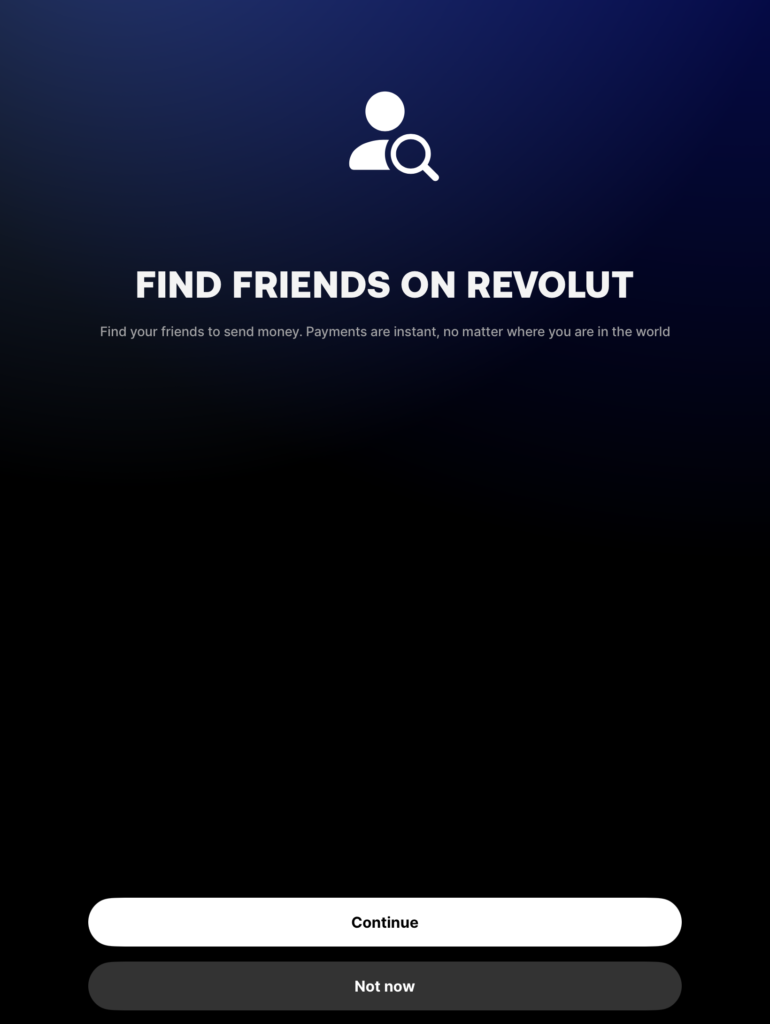Select the Not now button
This screenshot has width=770, height=1024.
point(384,986)
